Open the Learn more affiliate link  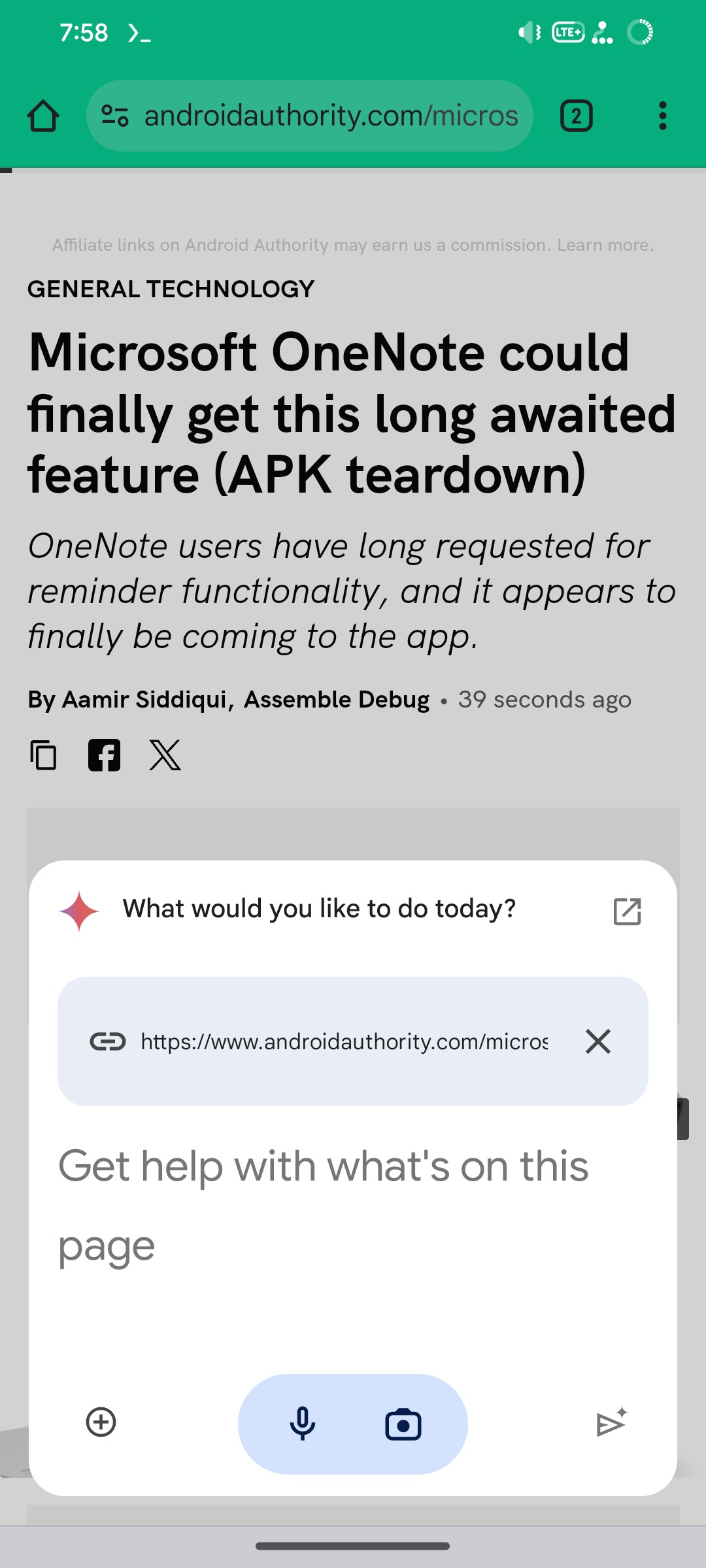605,245
